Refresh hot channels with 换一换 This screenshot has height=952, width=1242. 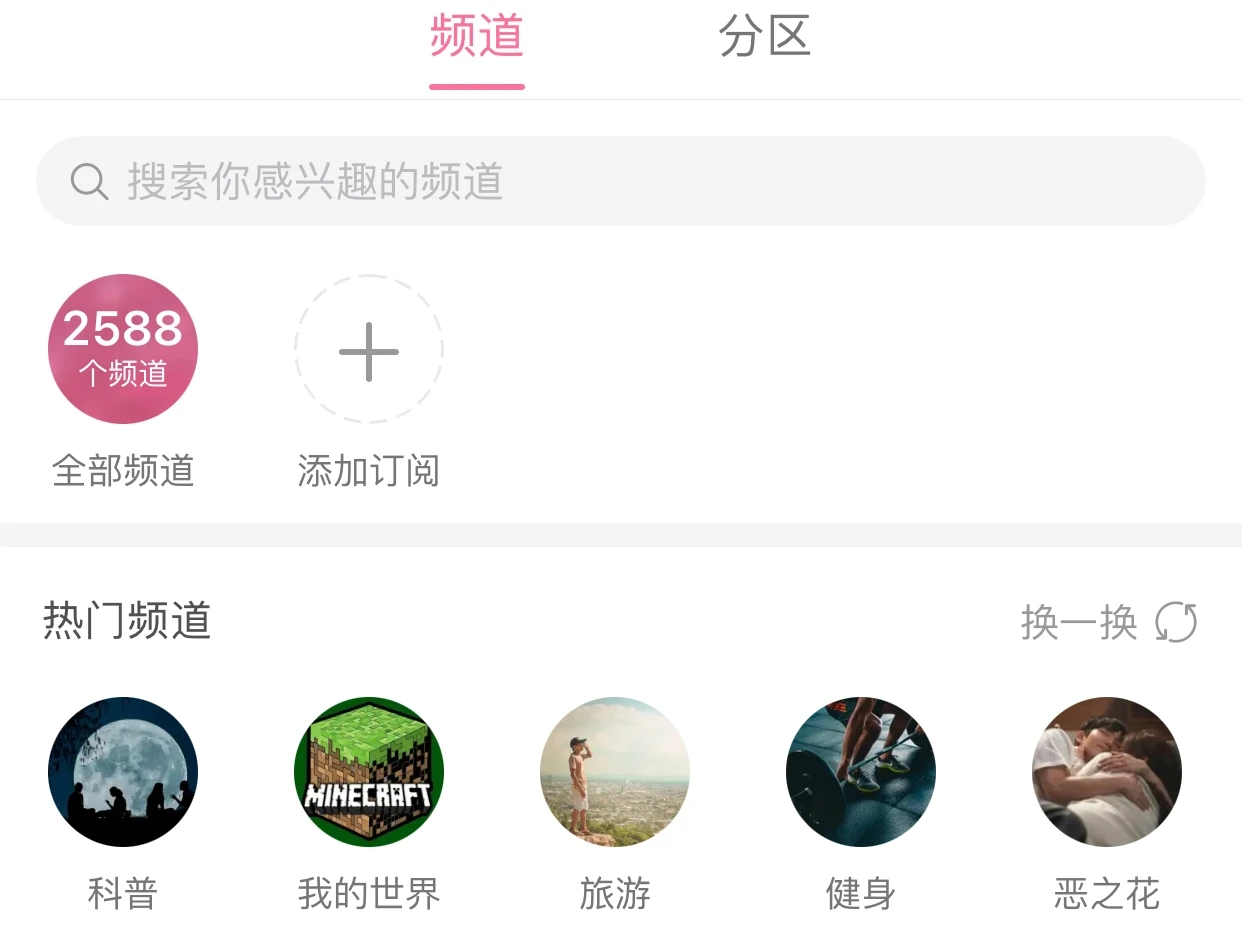(x=1108, y=622)
